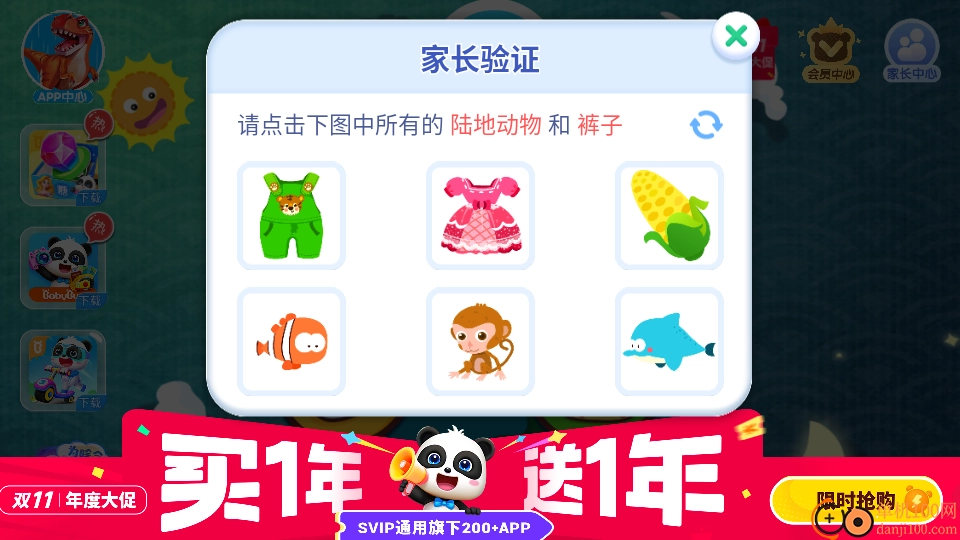960x540 pixels.
Task: Refresh the verification challenge images
Action: click(706, 125)
